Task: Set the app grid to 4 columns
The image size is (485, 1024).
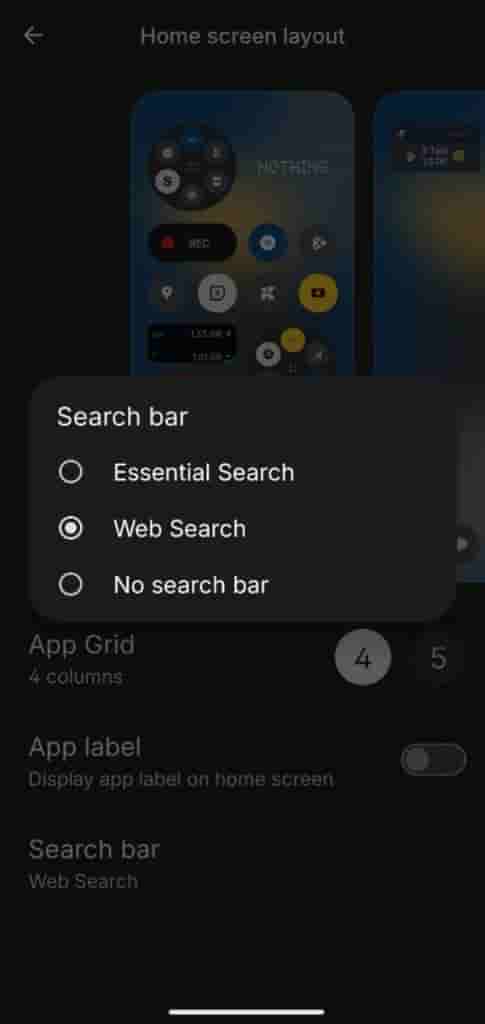Action: click(x=363, y=658)
